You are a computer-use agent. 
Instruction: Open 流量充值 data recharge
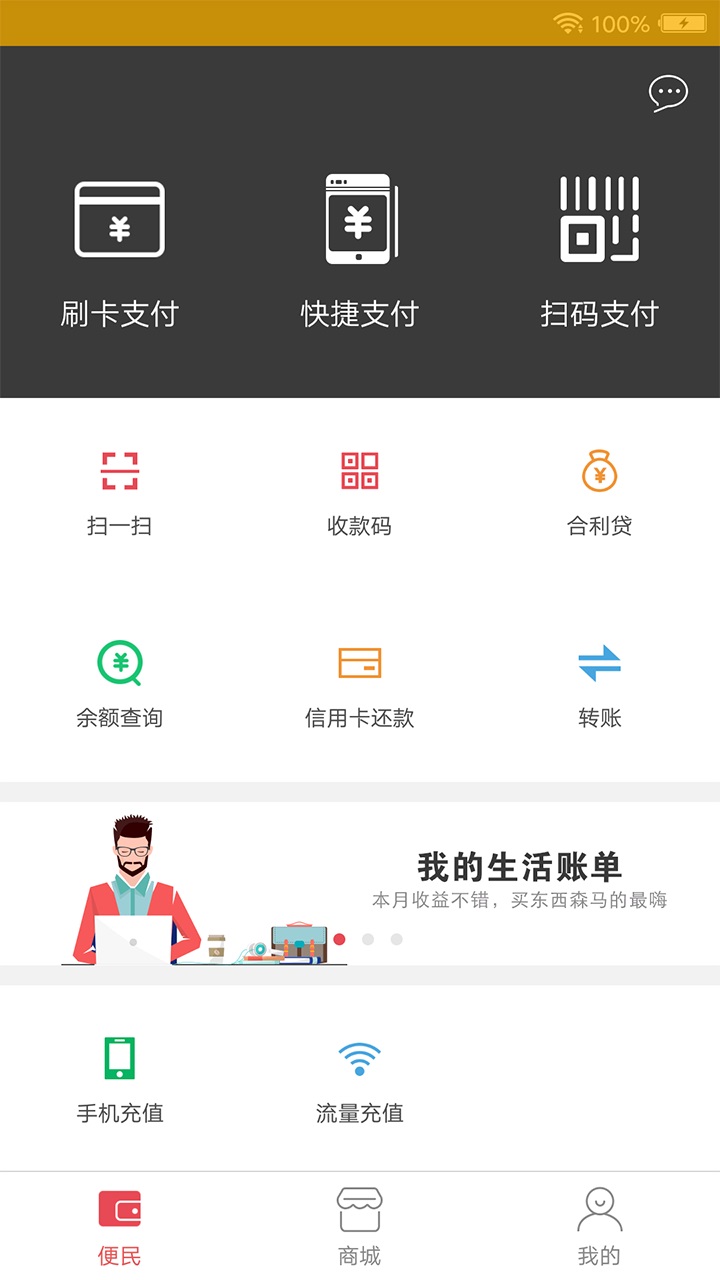click(358, 1080)
